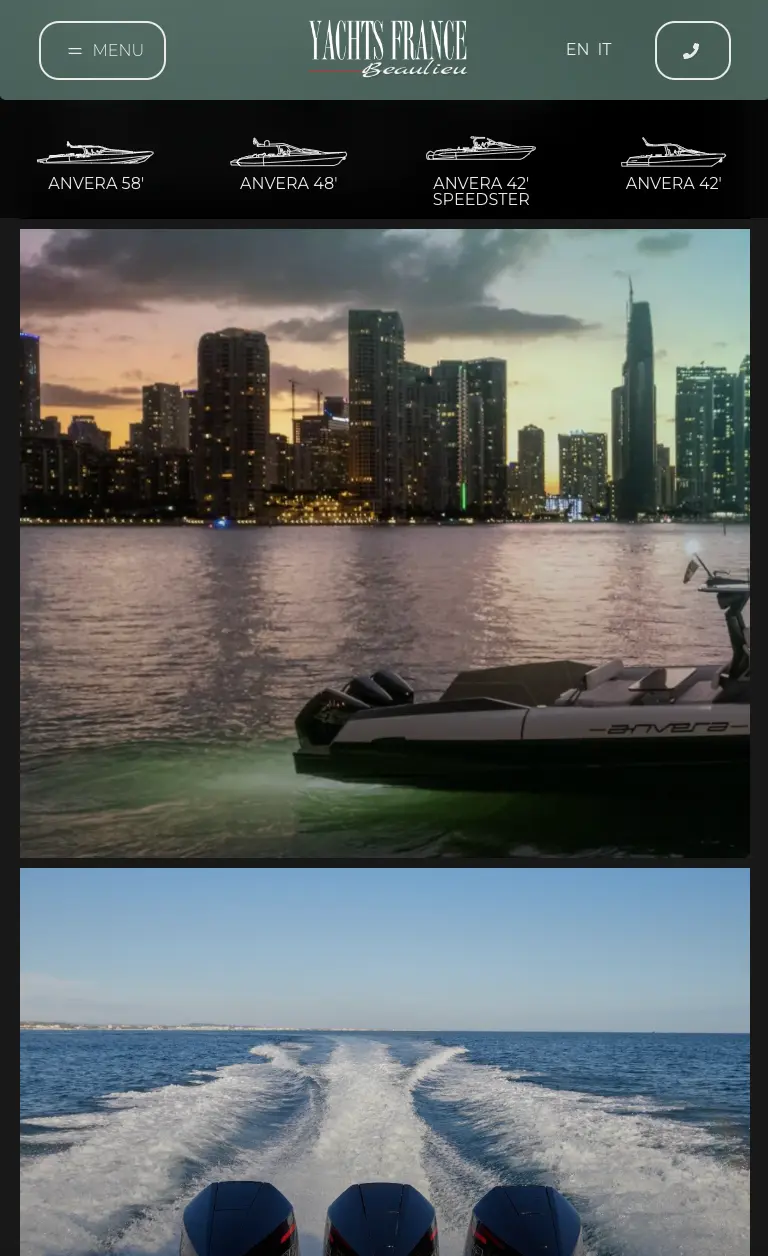Open the MENU button
This screenshot has width=768, height=1256.
[102, 50]
